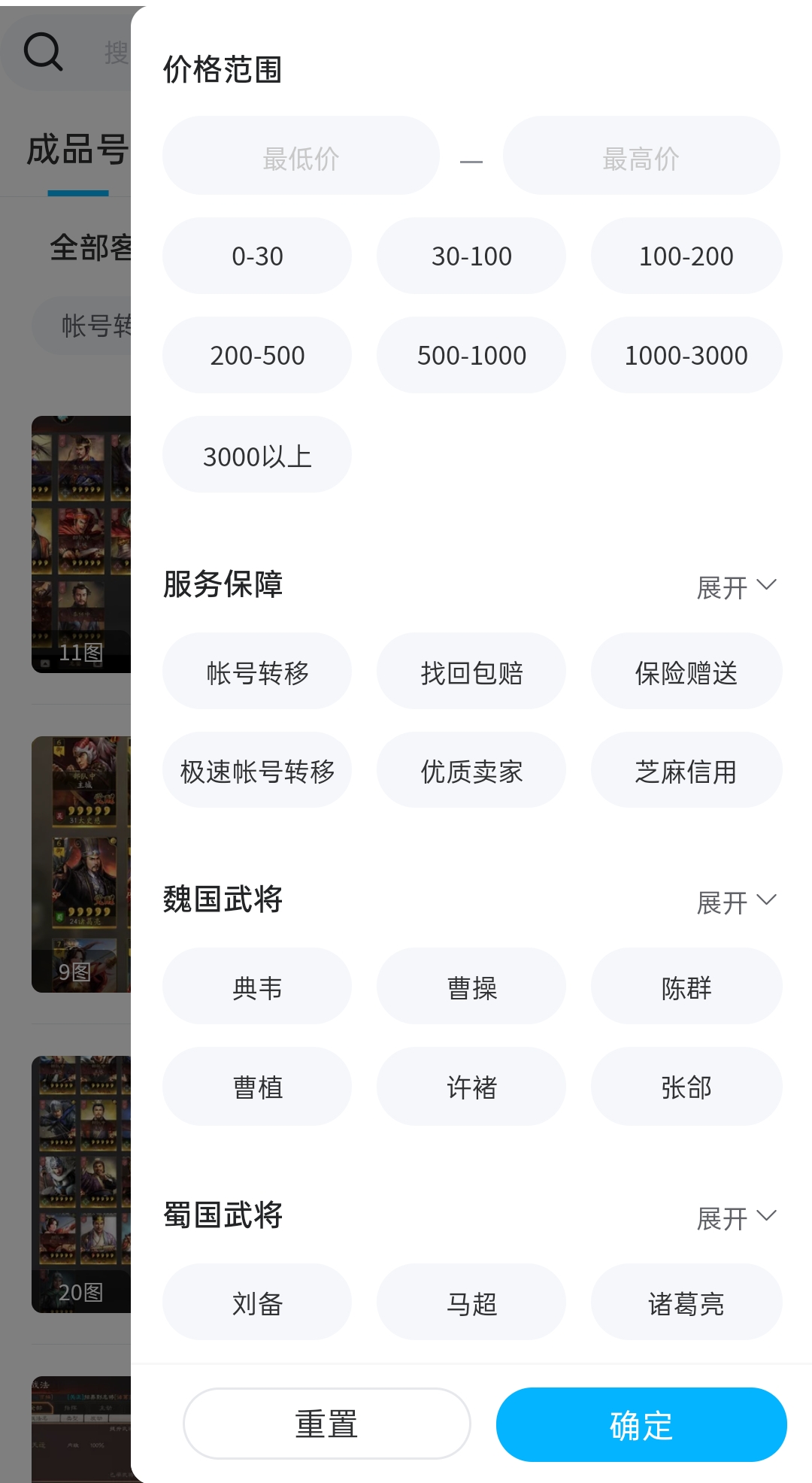
Task: Select the 典韦 general chip
Action: pos(257,987)
